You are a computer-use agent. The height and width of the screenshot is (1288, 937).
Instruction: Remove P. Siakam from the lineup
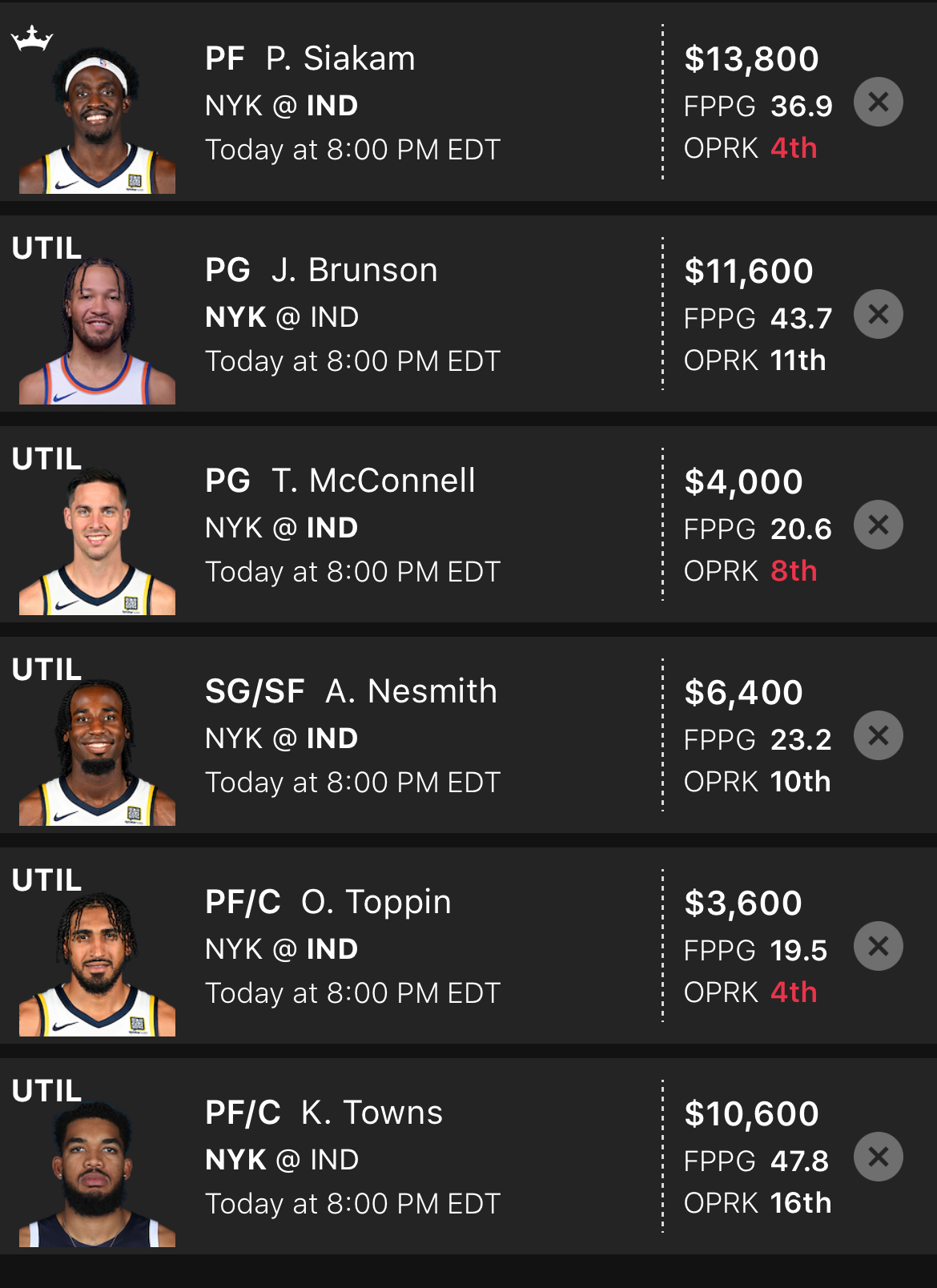(878, 103)
